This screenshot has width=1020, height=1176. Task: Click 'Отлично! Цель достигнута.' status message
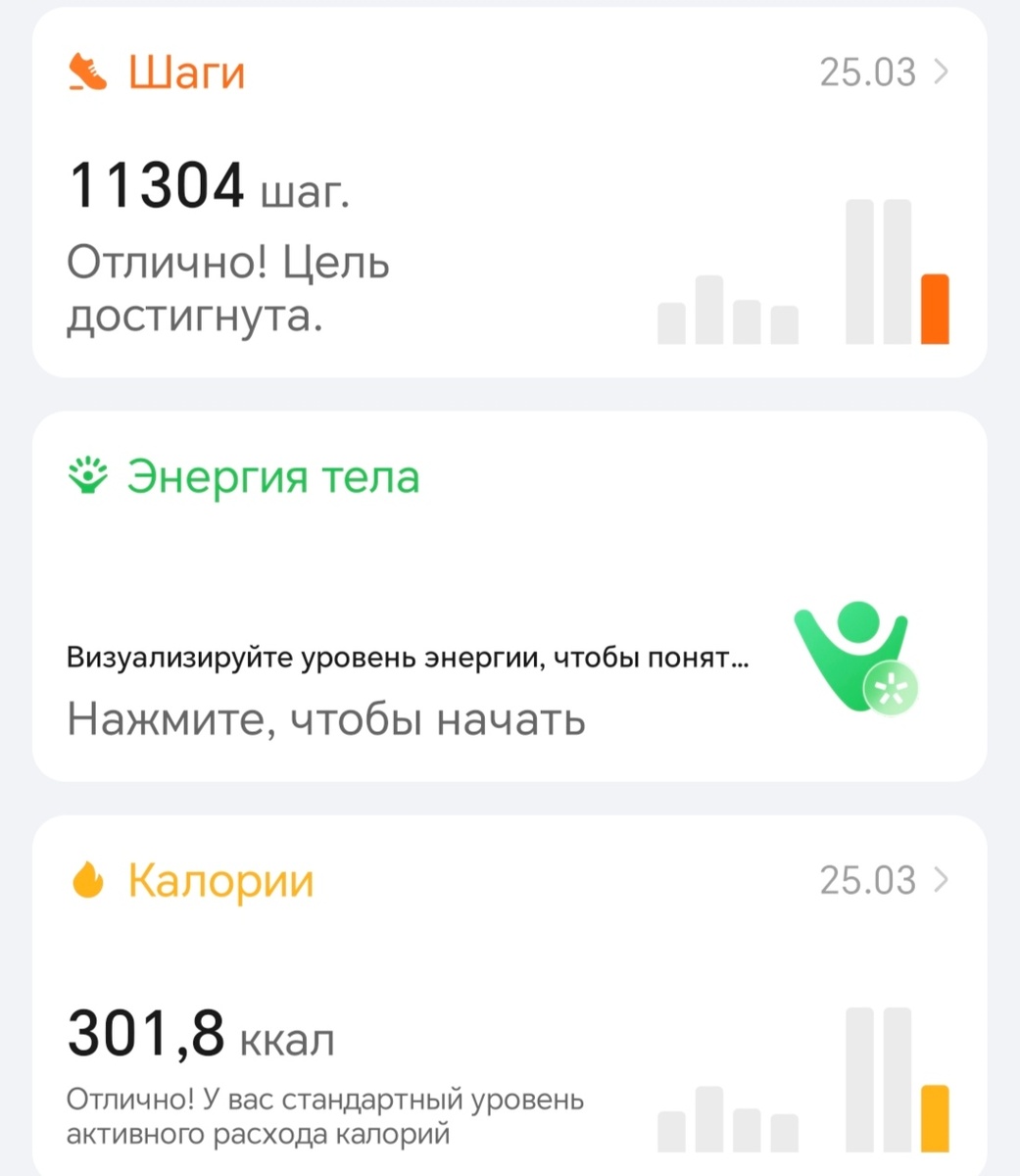click(x=227, y=288)
